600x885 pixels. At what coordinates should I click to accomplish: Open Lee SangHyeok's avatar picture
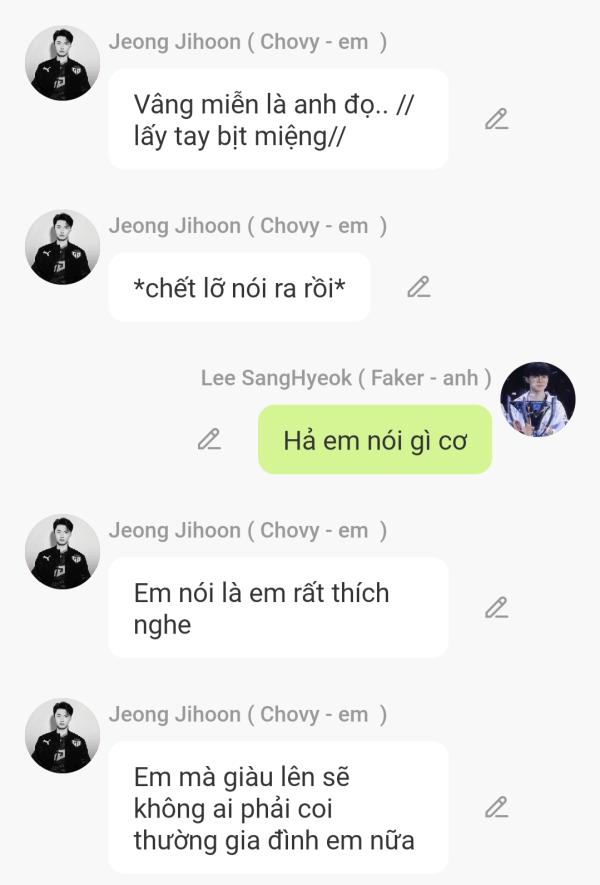[x=538, y=400]
